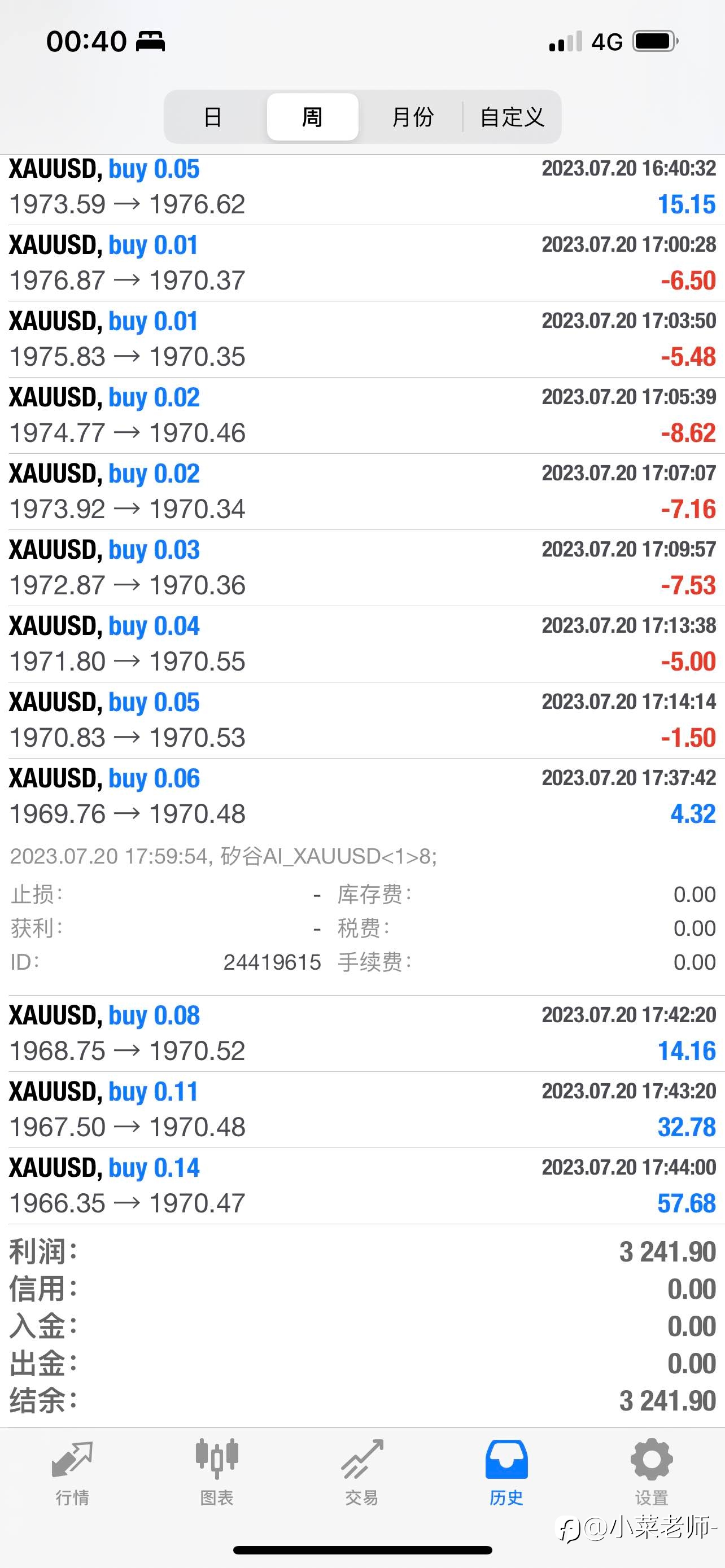Screen dimensions: 725x1568
Task: Switch to the 月份 (month) period tab
Action: tap(413, 117)
